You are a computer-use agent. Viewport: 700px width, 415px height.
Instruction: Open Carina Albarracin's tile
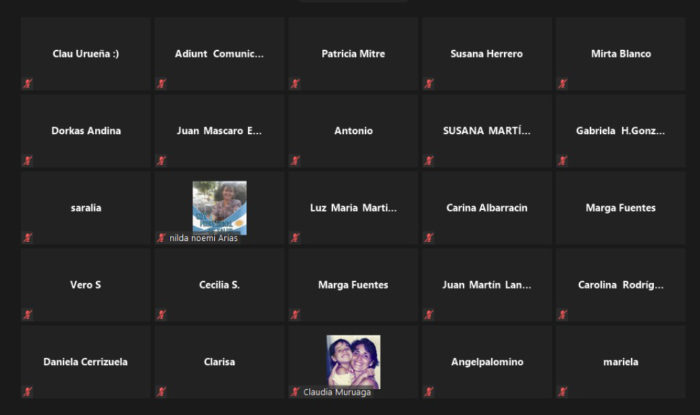click(x=486, y=208)
